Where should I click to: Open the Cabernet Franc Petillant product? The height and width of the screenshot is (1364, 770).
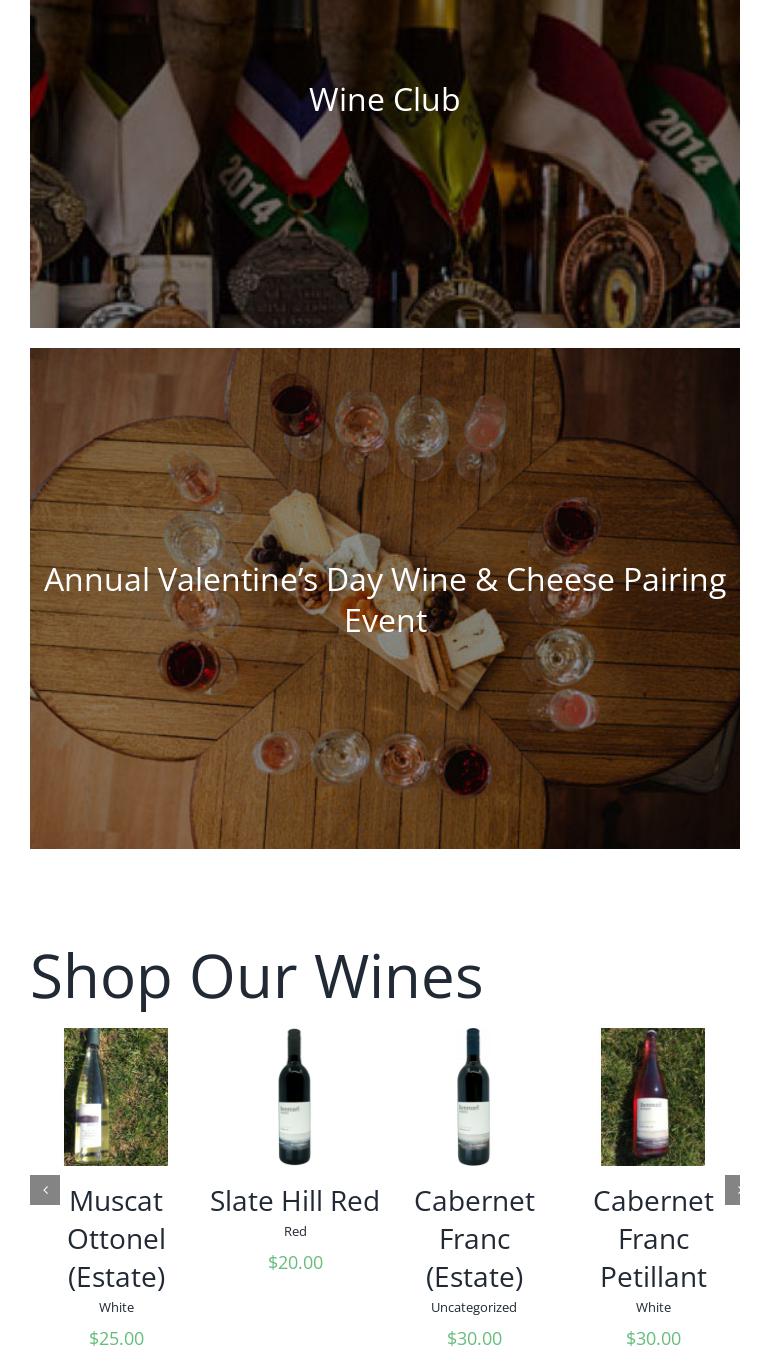(653, 1238)
